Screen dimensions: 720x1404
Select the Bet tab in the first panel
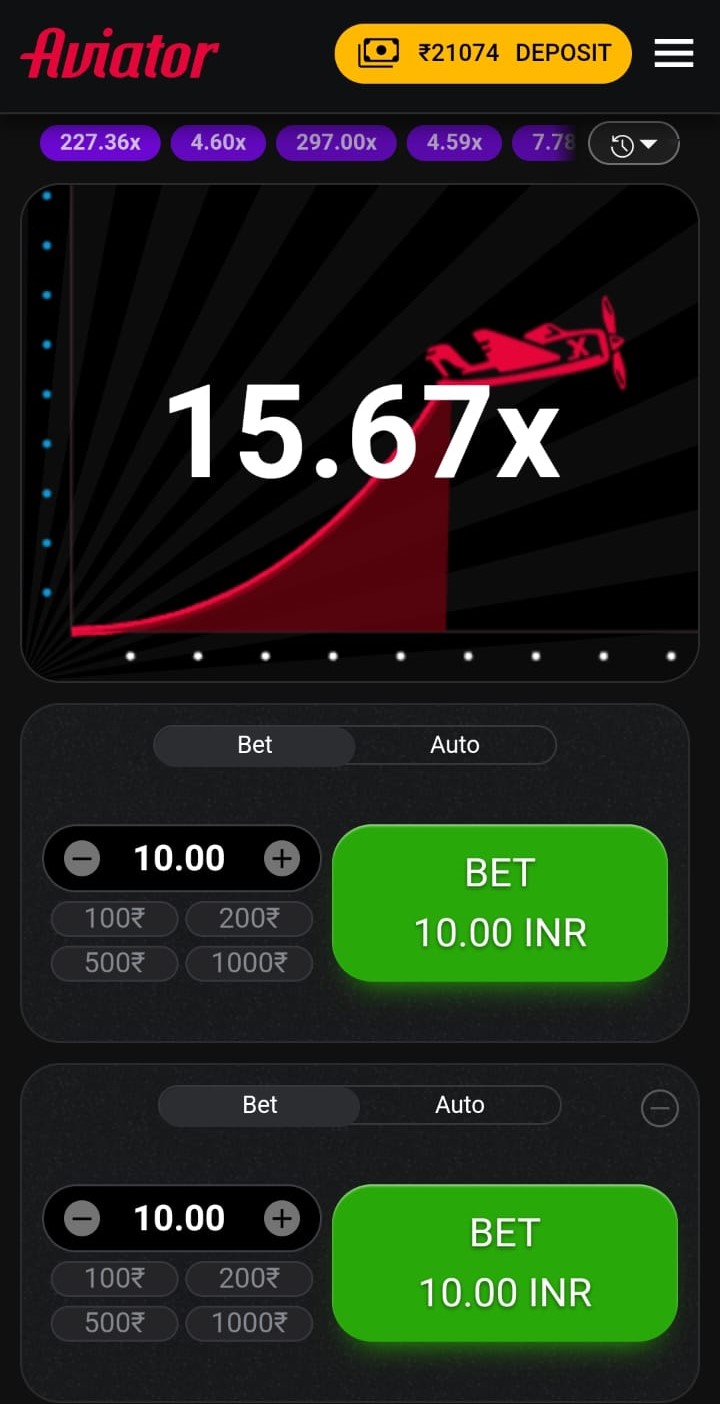255,745
